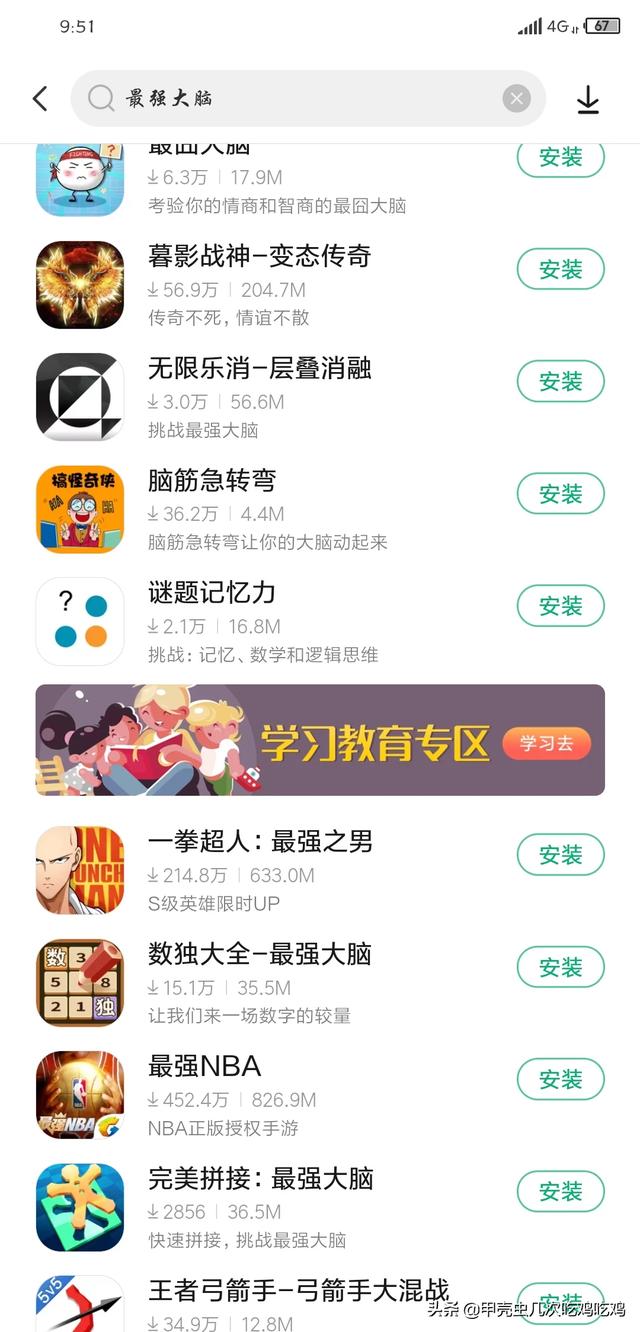Install 数独大全-最强大脑
This screenshot has height=1332, width=640.
pyautogui.click(x=560, y=967)
